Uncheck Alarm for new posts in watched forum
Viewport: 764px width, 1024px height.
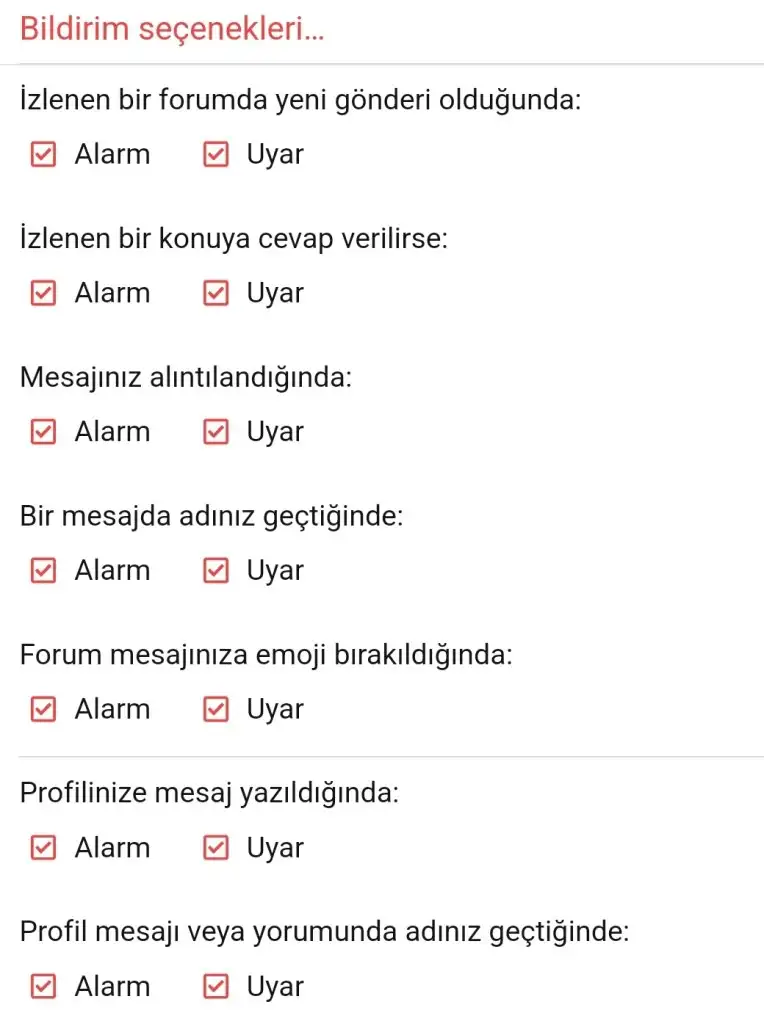click(43, 155)
